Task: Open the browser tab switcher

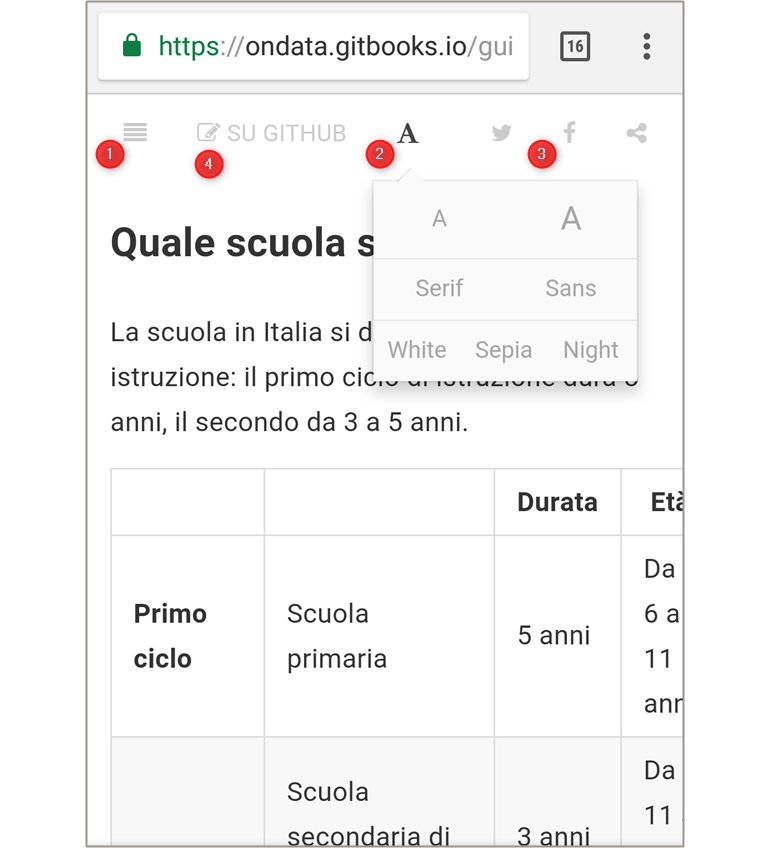Action: click(575, 46)
